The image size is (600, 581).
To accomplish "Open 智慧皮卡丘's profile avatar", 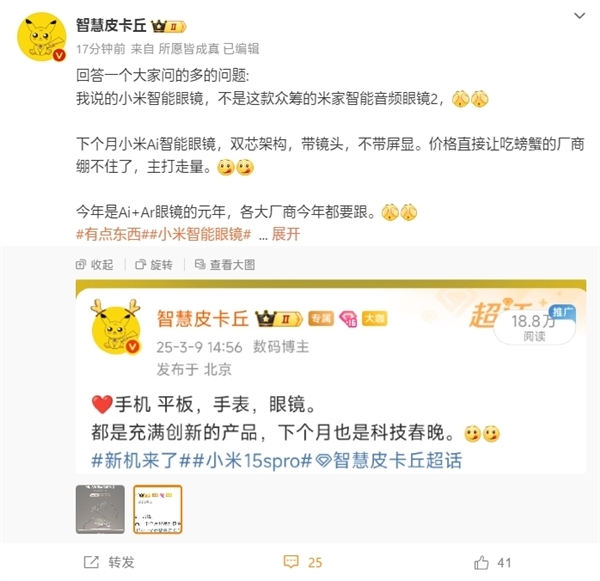I will (x=40, y=37).
